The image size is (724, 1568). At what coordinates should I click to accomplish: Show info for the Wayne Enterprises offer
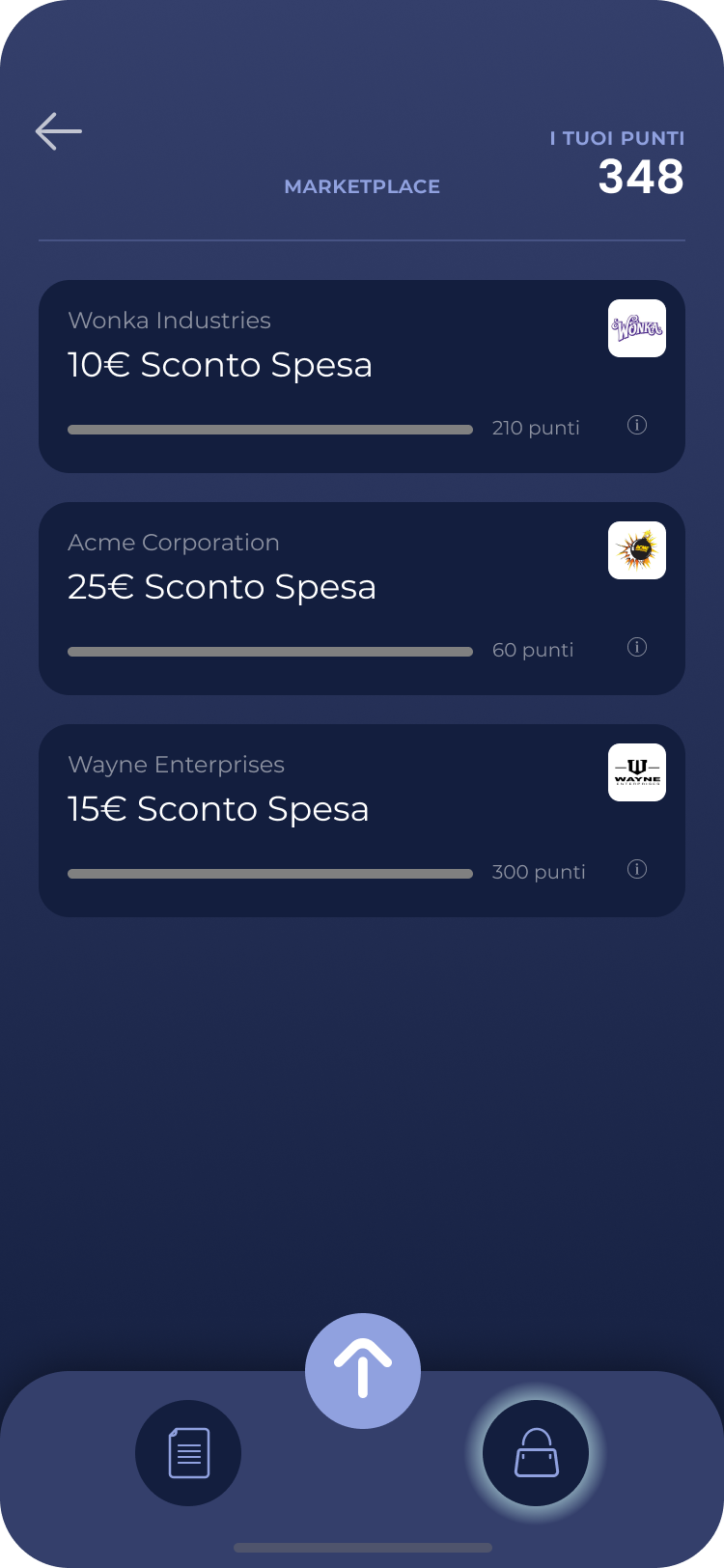637,869
